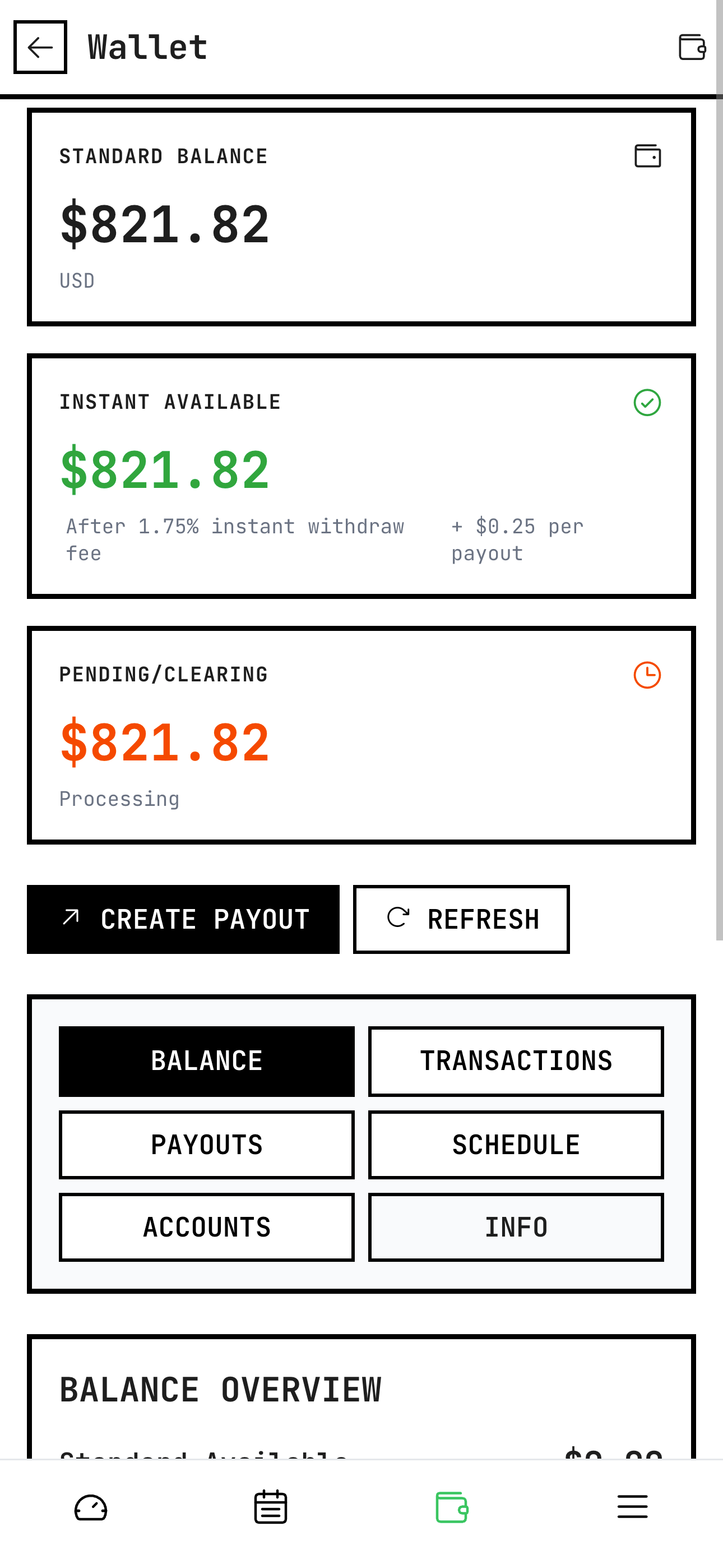Open the Payouts tab

coord(206,1143)
